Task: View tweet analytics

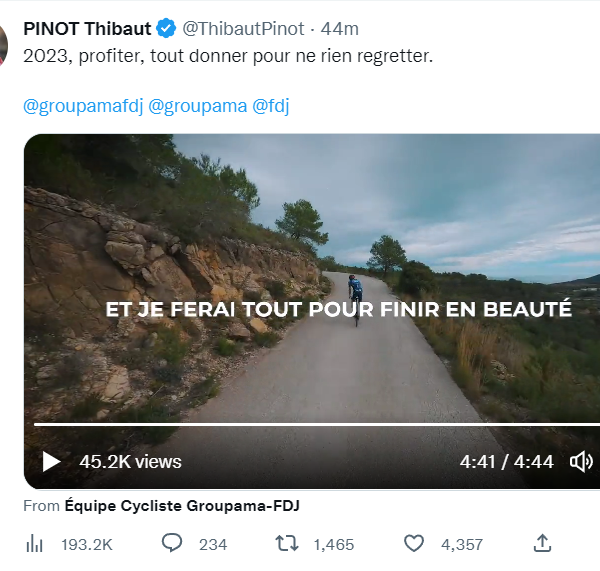Action: 35,543
